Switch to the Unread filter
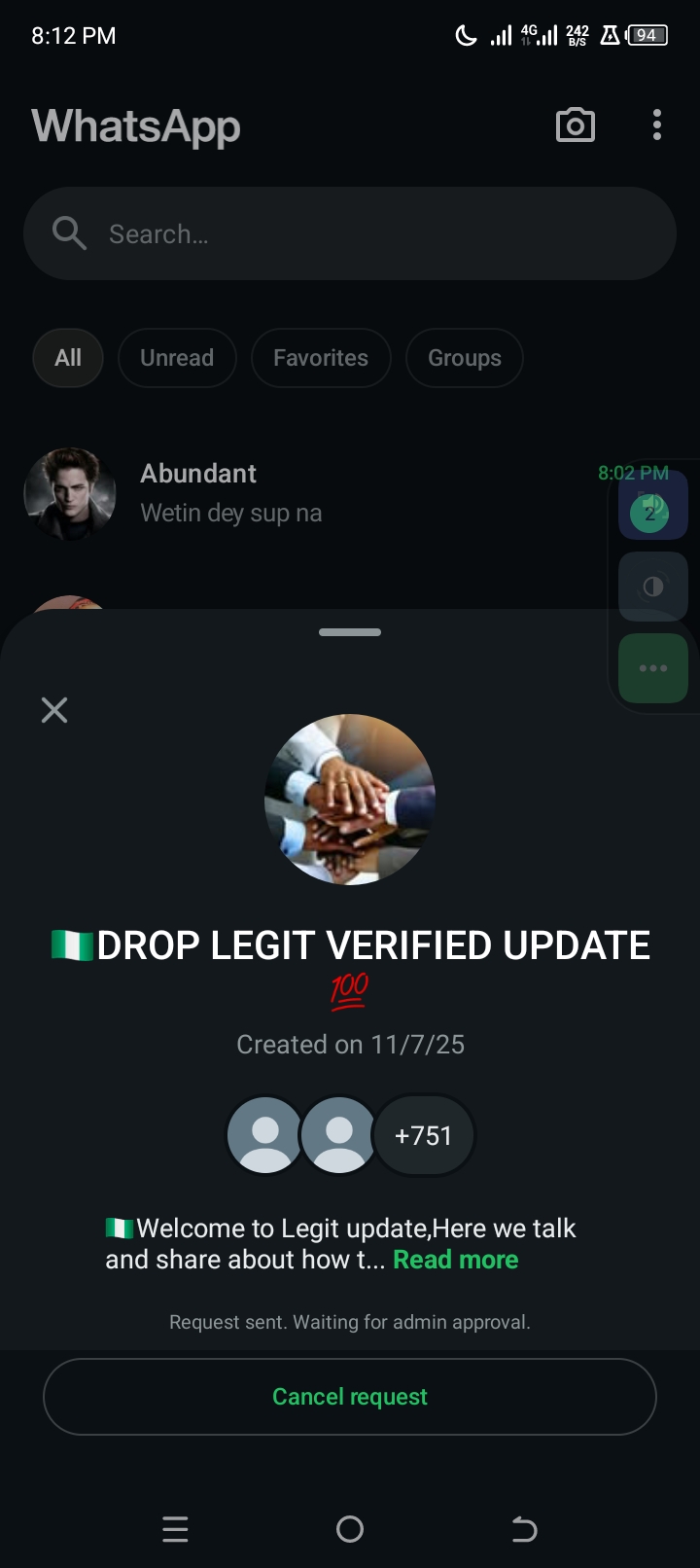The image size is (700, 1568). (177, 358)
